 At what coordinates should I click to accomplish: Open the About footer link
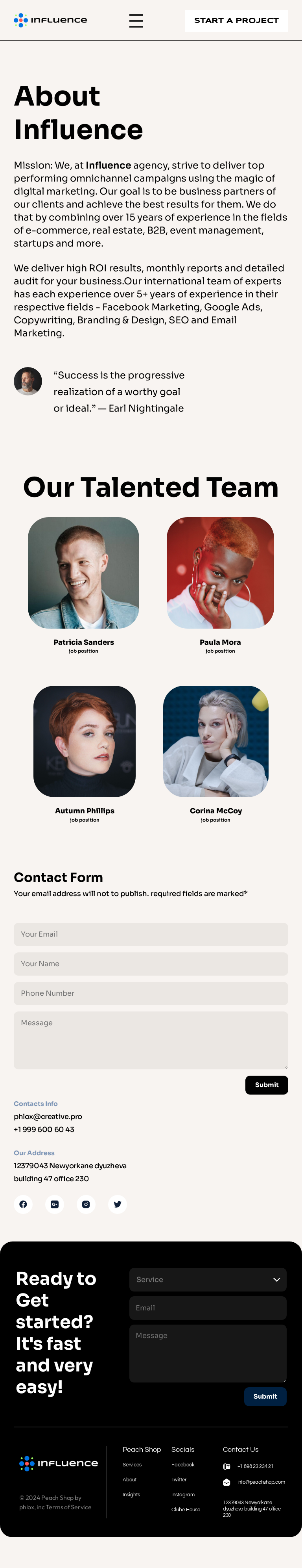click(x=129, y=1480)
